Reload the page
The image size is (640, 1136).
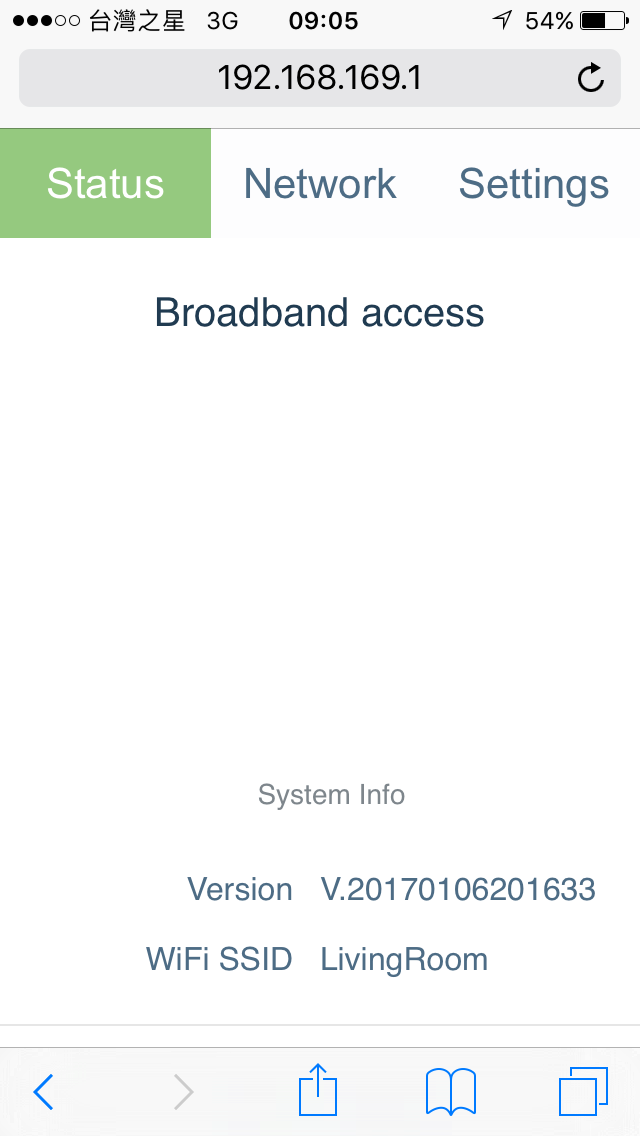591,78
